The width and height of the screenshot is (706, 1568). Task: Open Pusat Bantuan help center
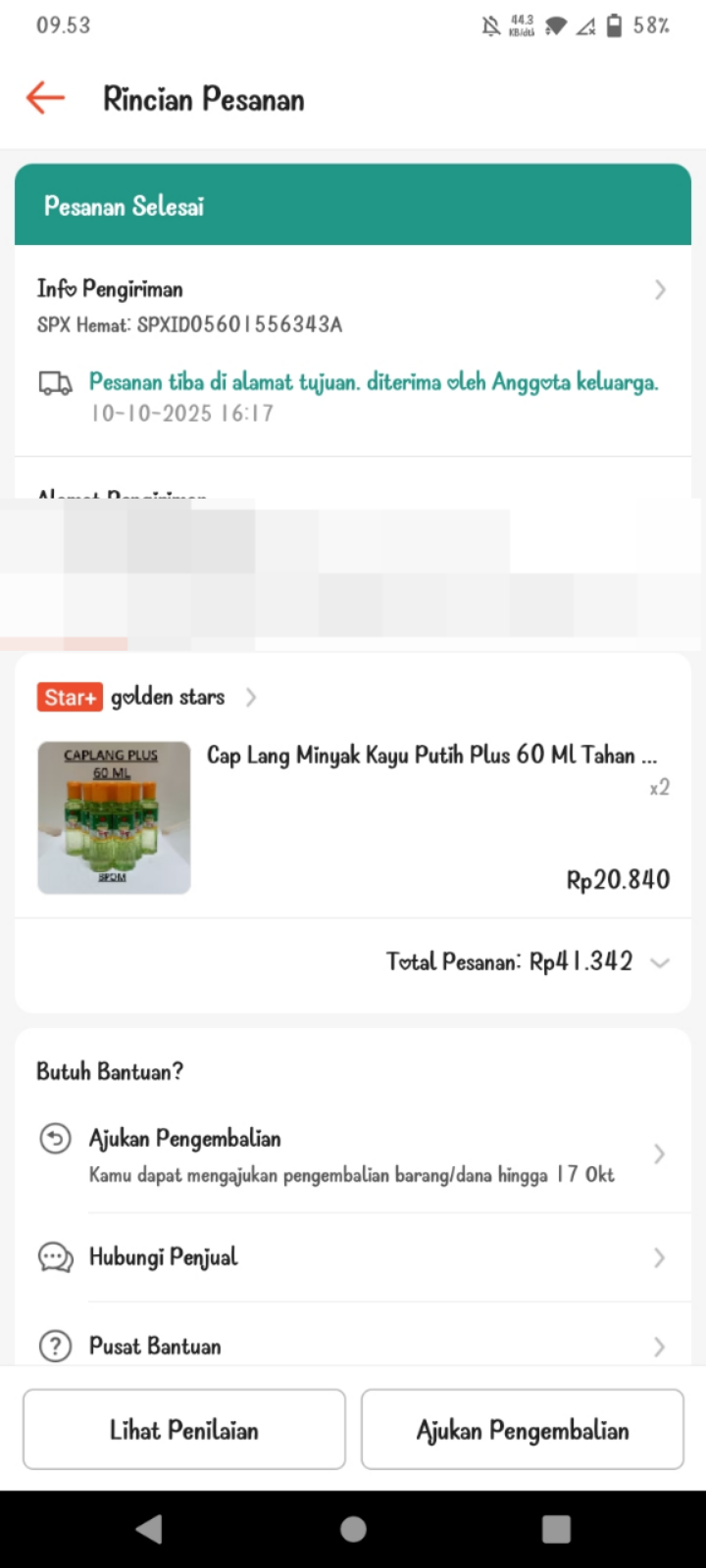click(x=353, y=1346)
